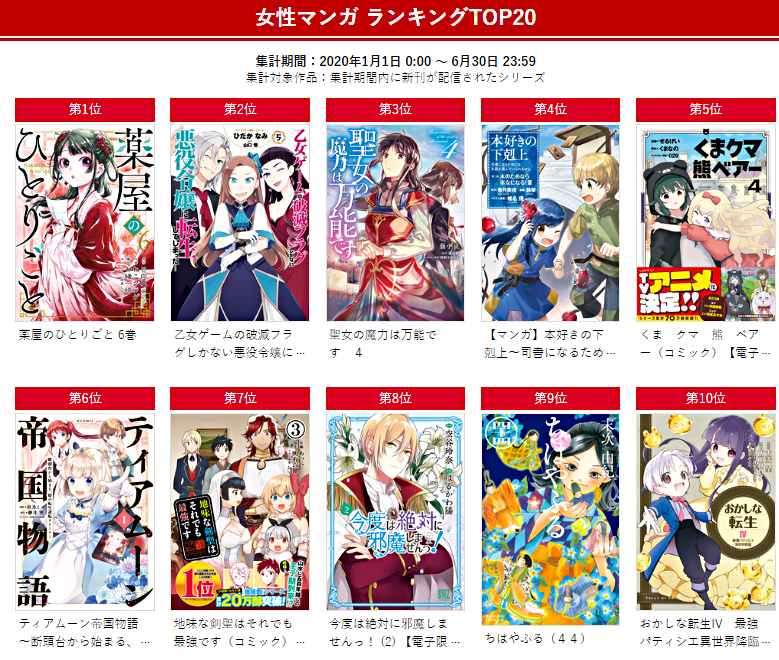
Task: Open ちはやふる (44), ranked ninth
Action: pos(551,511)
